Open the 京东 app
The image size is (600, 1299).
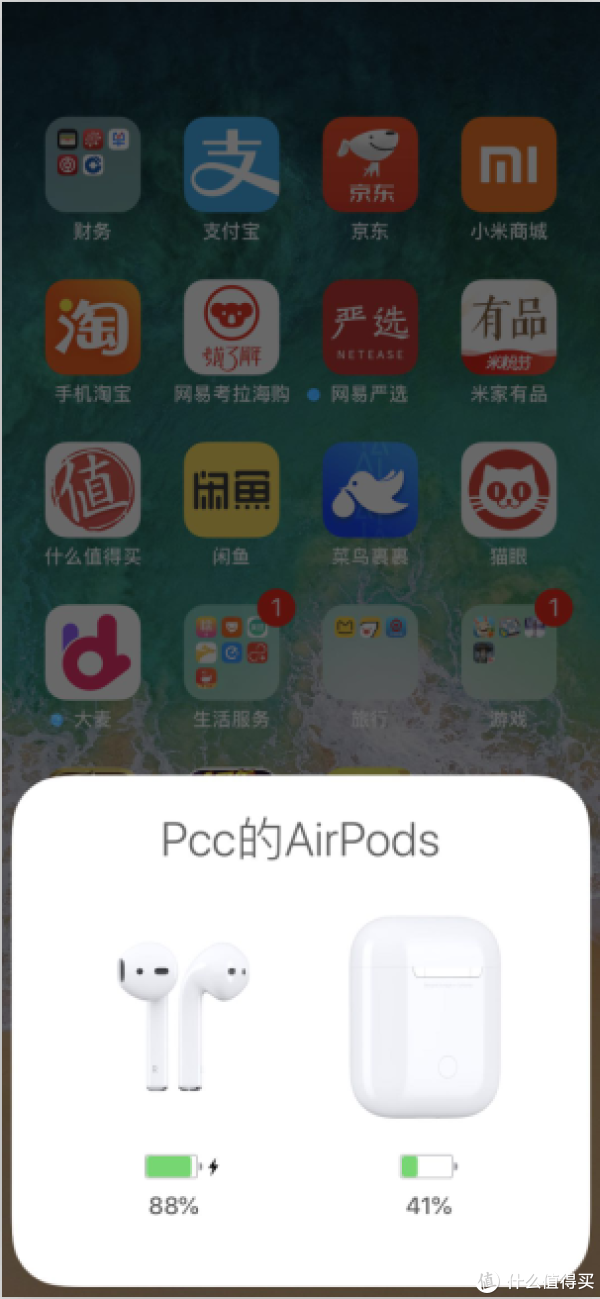(370, 165)
